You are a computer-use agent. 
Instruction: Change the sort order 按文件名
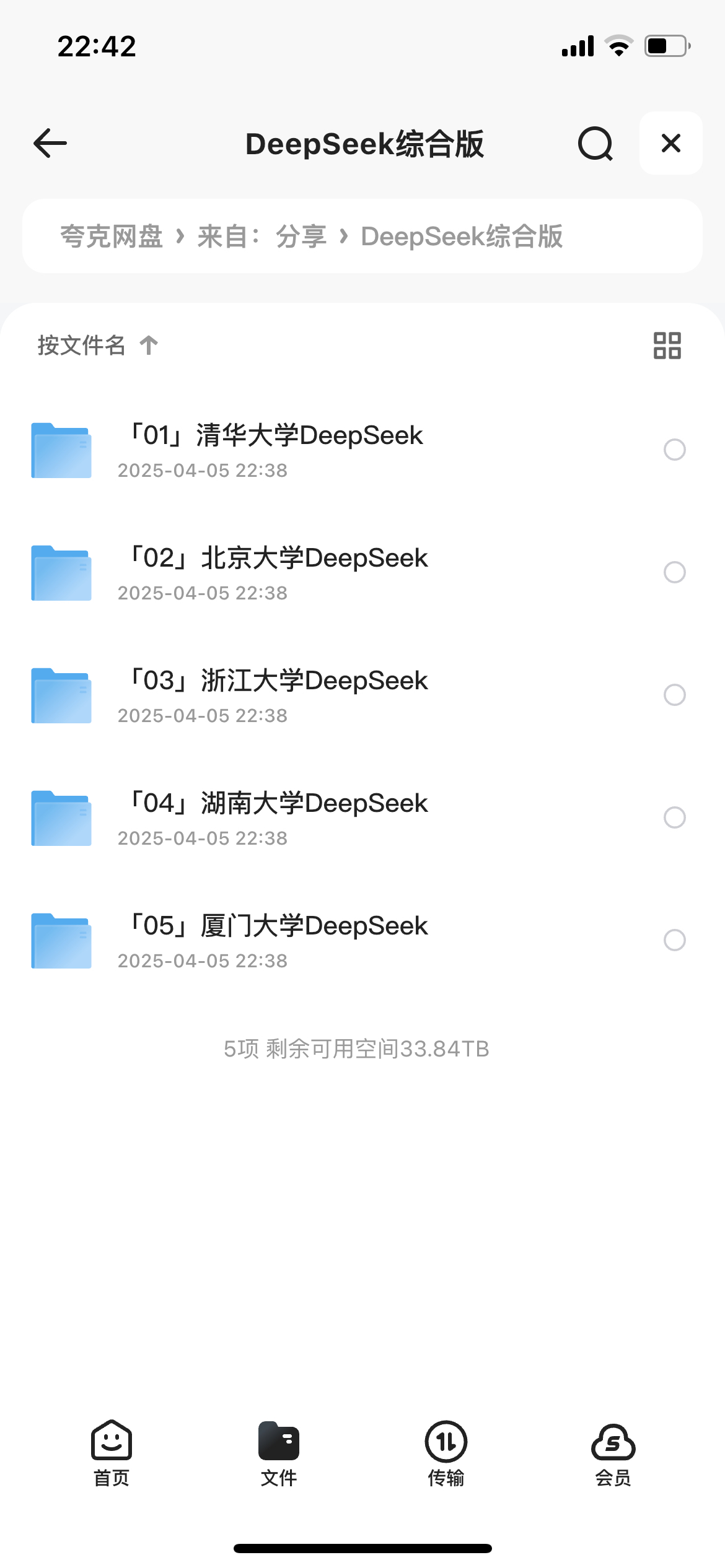tap(98, 345)
